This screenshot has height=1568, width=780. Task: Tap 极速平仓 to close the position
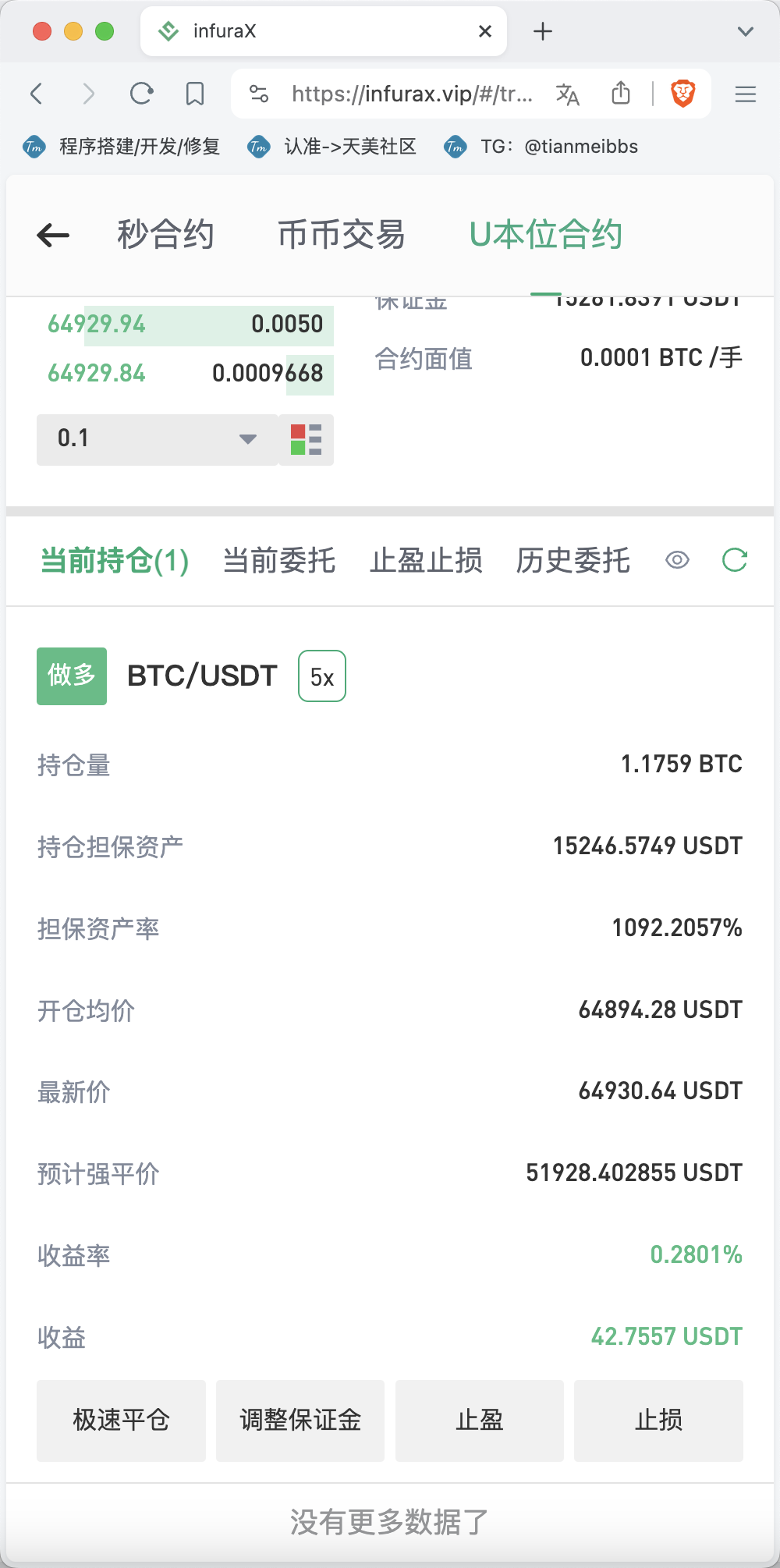click(121, 1421)
